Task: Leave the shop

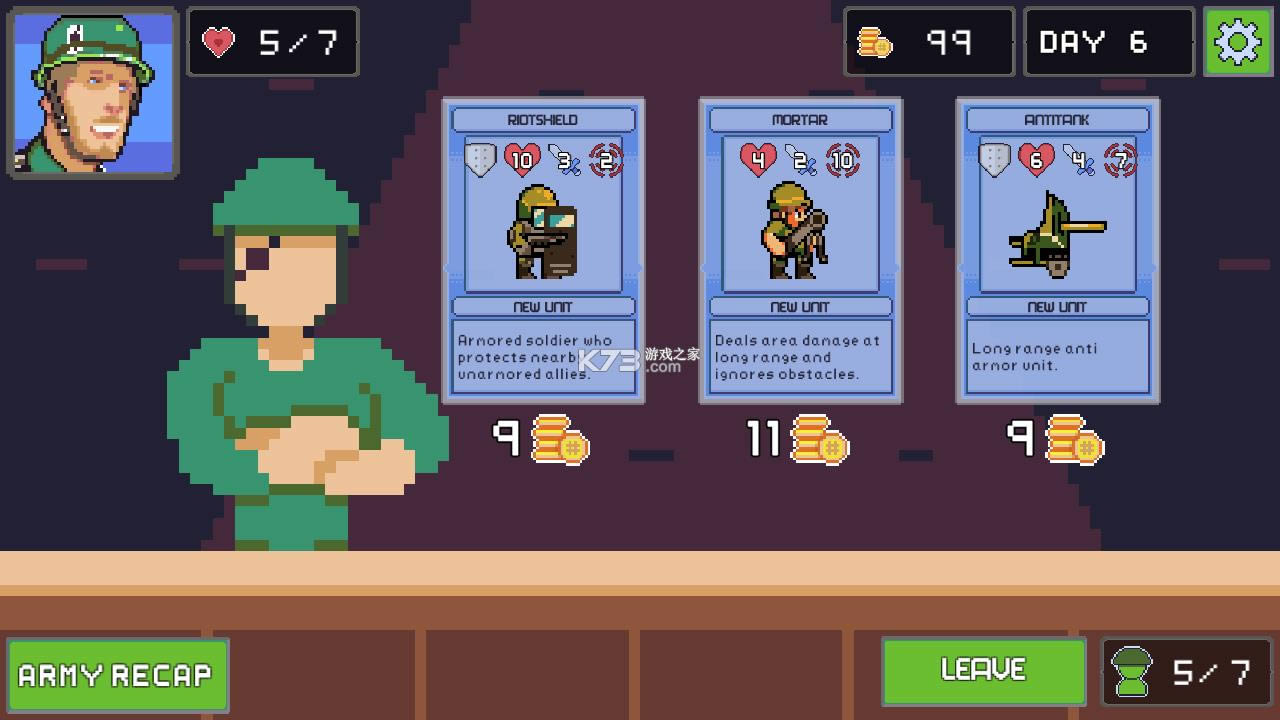Action: [983, 671]
